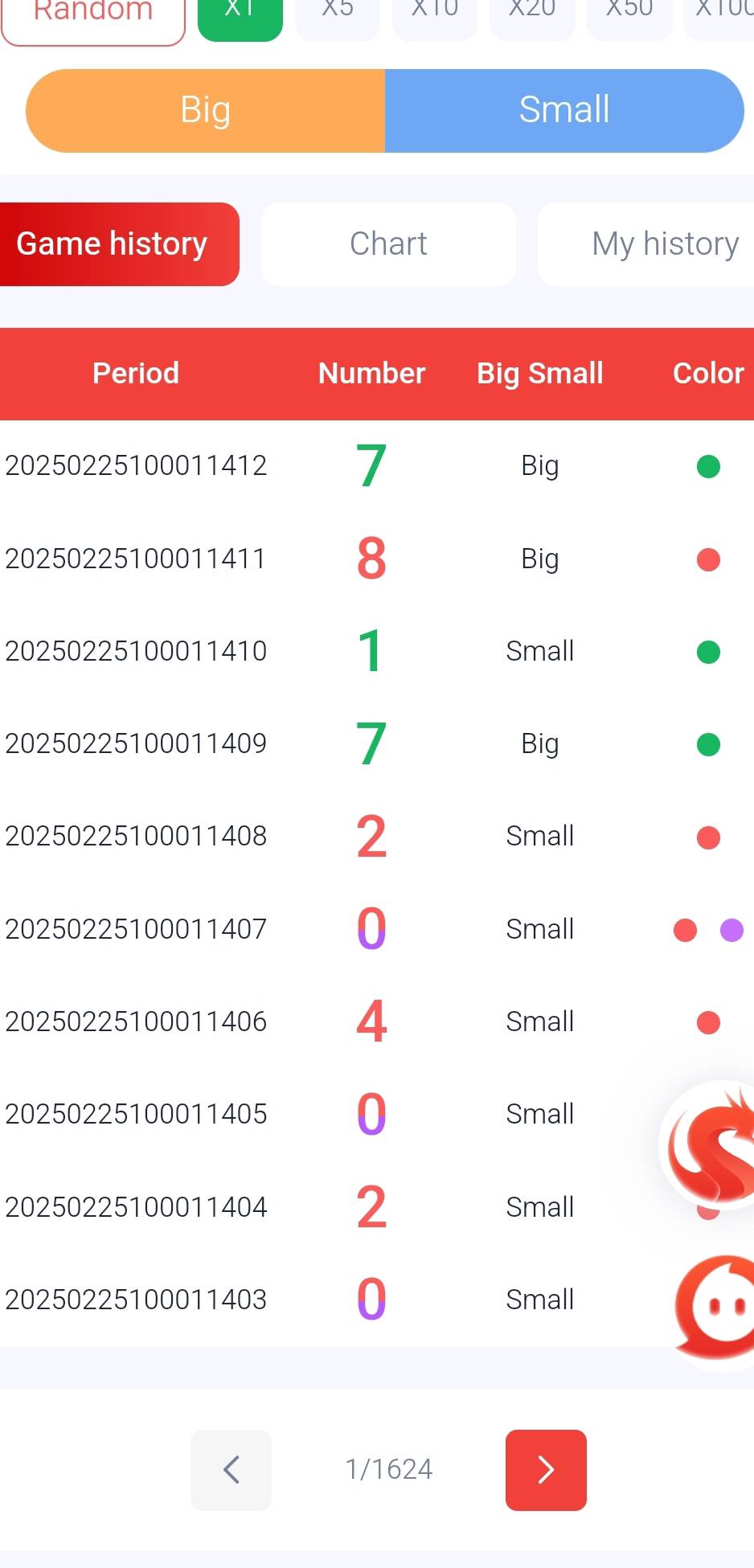Open the My history tab
Viewport: 754px width, 1568px height.
pyautogui.click(x=666, y=244)
